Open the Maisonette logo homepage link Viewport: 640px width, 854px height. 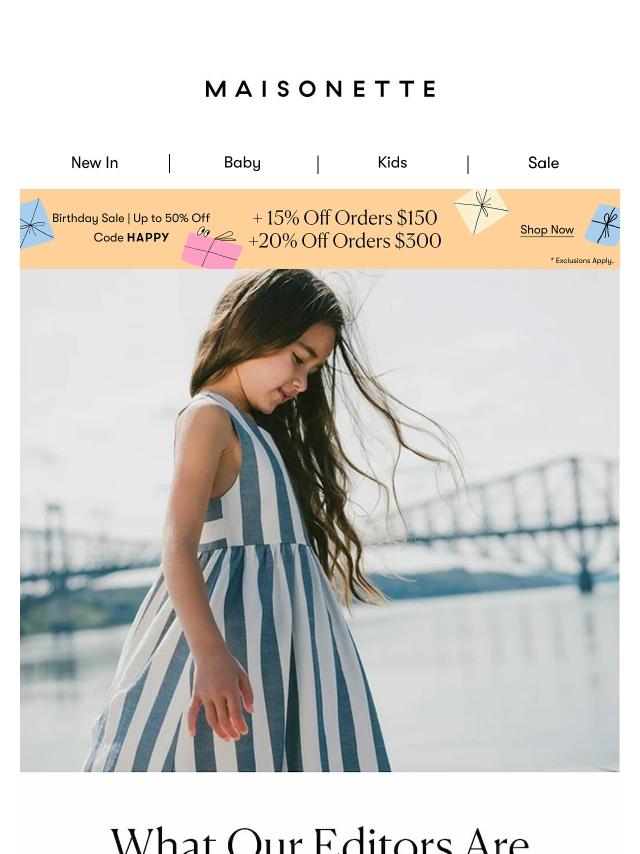point(320,89)
